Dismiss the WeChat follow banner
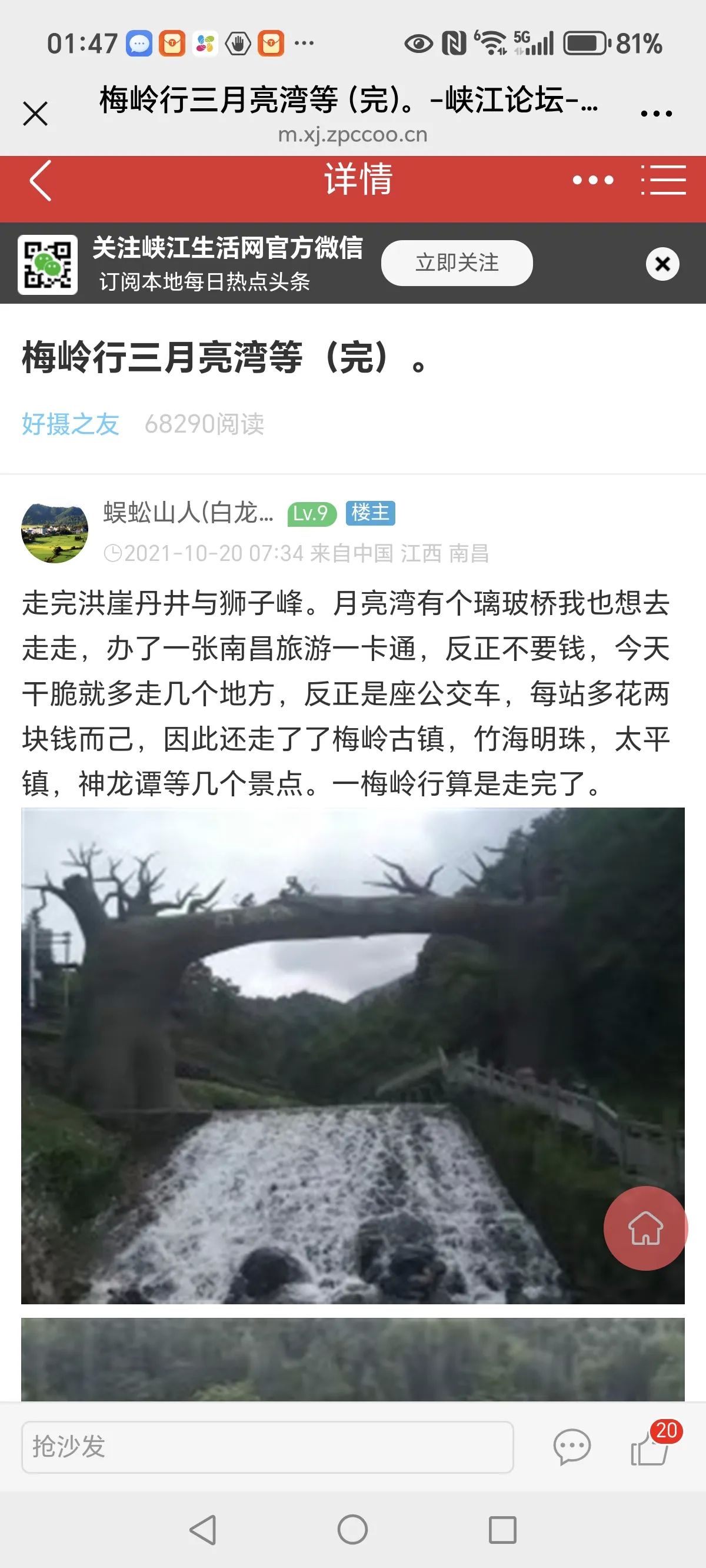706x1568 pixels. click(x=662, y=264)
